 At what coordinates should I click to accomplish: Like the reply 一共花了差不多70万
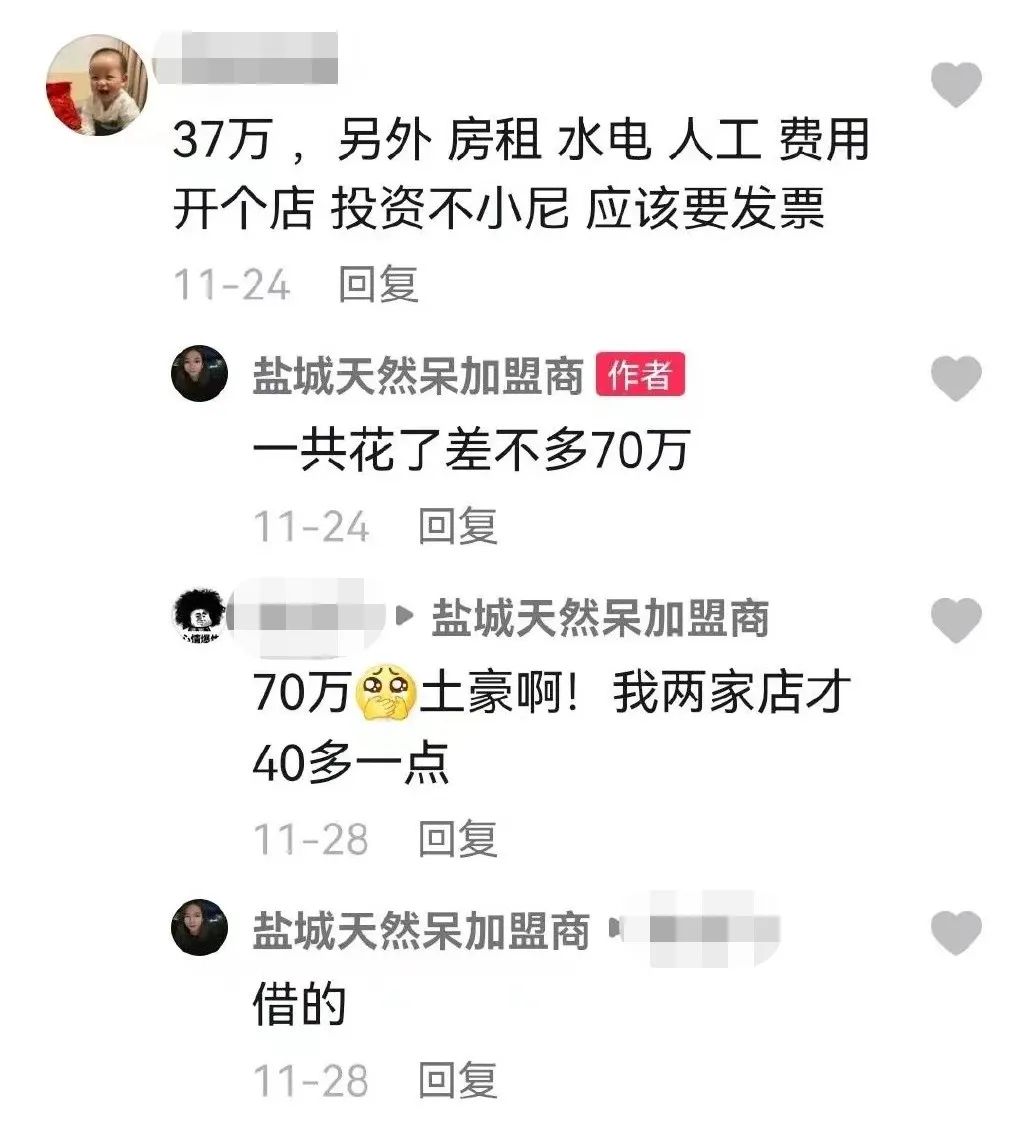point(956,379)
